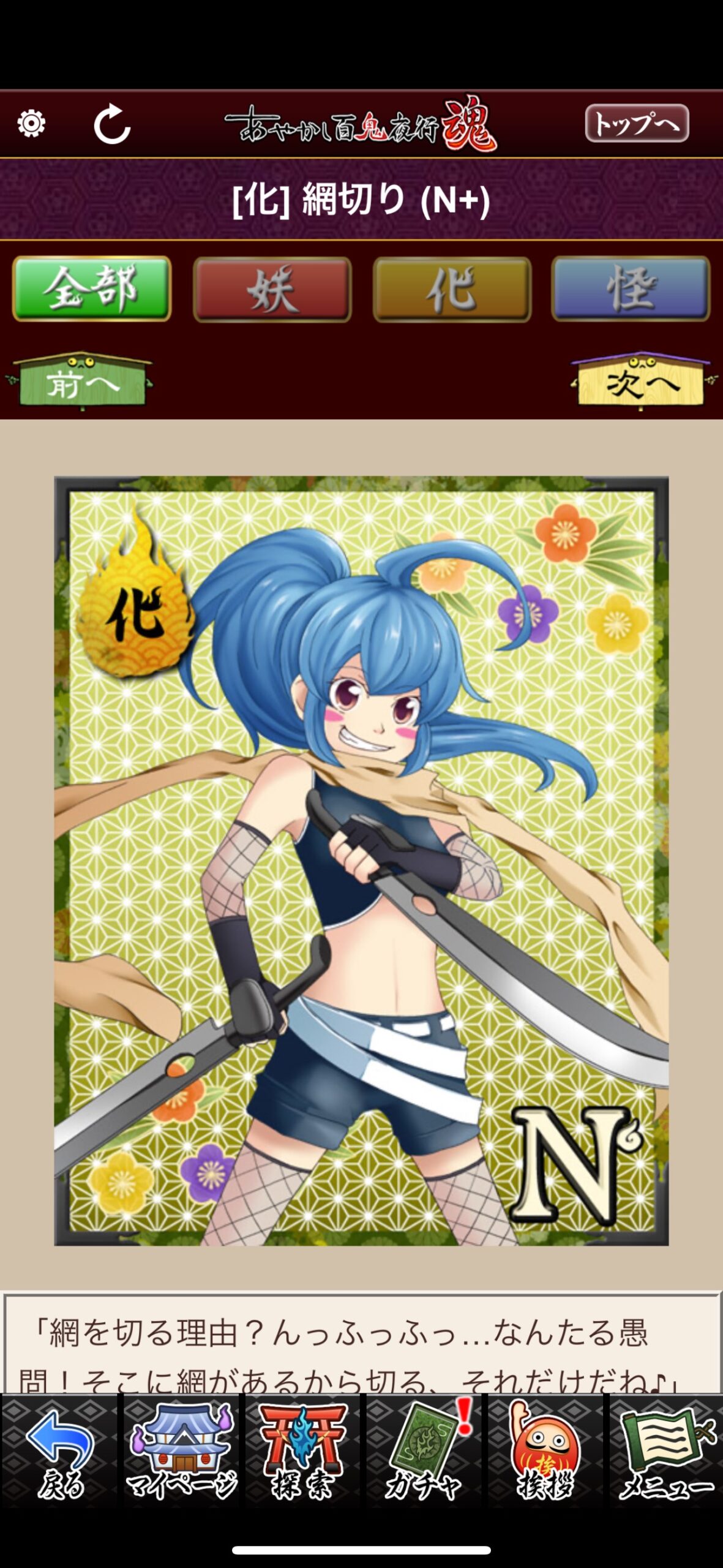Screen dimensions: 723x1568
Task: Filter by the 妖 category
Action: [x=272, y=289]
